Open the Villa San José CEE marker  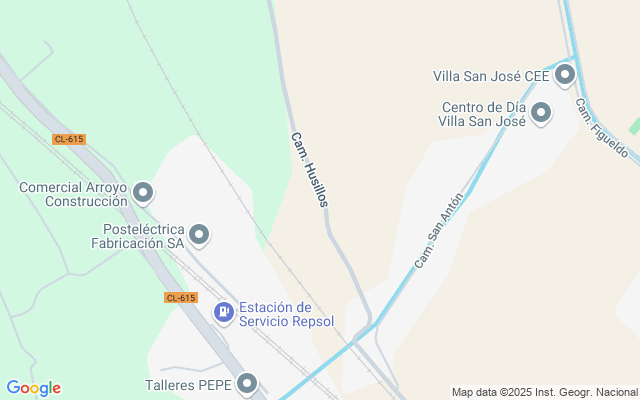coord(565,75)
